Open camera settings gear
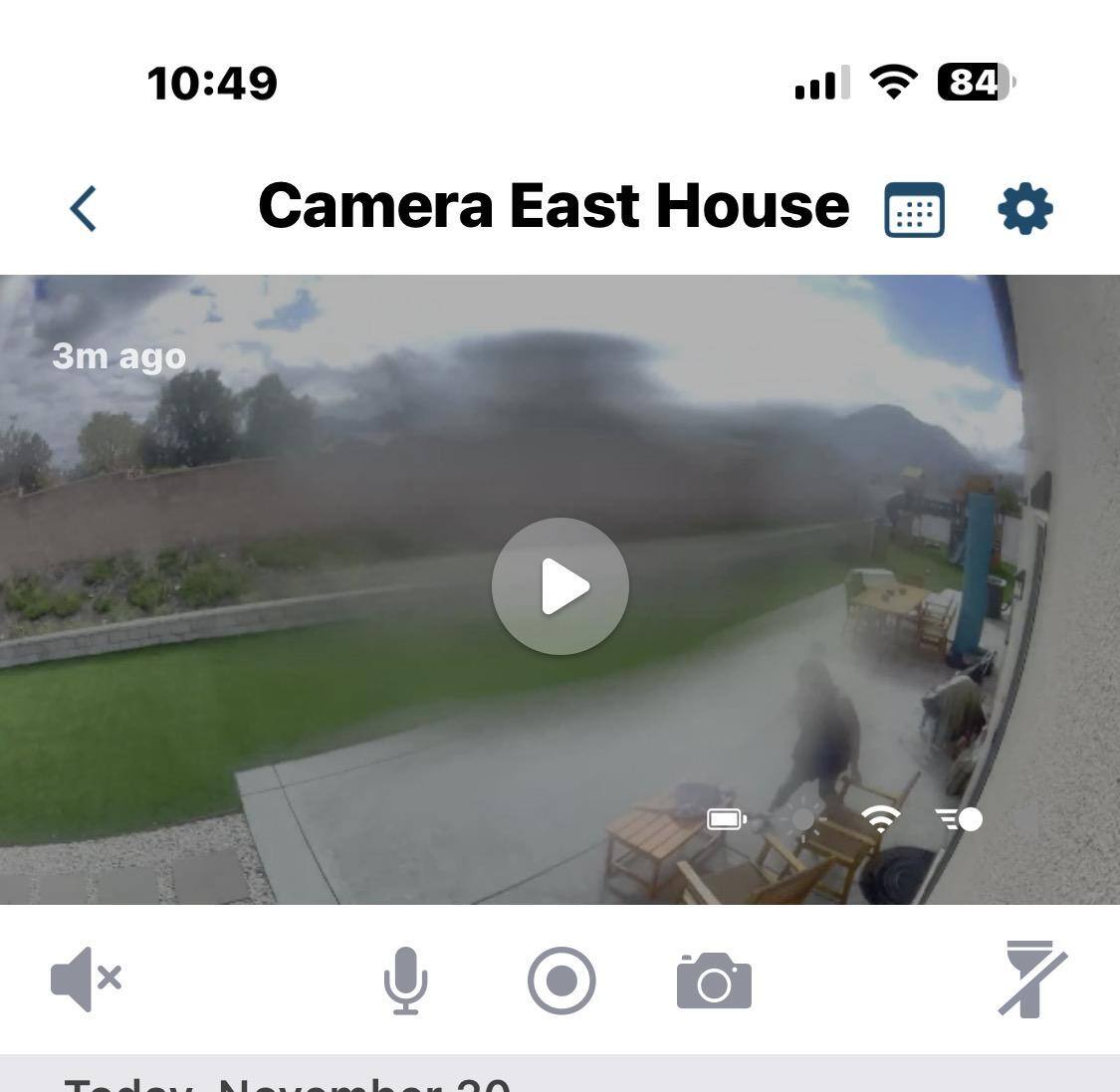Screen dimensions: 1120x1092 coord(1024,209)
